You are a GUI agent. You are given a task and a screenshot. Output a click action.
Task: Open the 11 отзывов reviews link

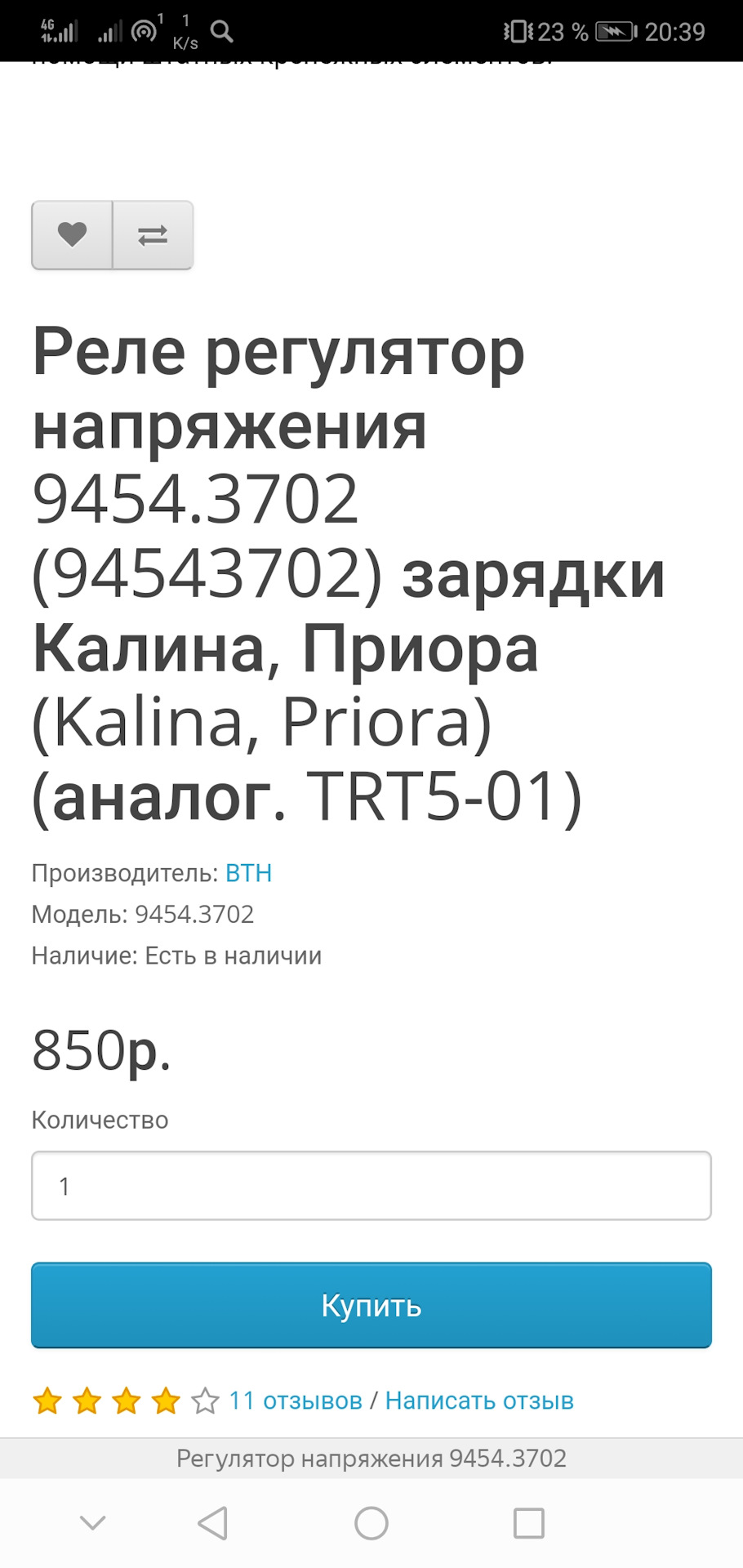pyautogui.click(x=296, y=1401)
